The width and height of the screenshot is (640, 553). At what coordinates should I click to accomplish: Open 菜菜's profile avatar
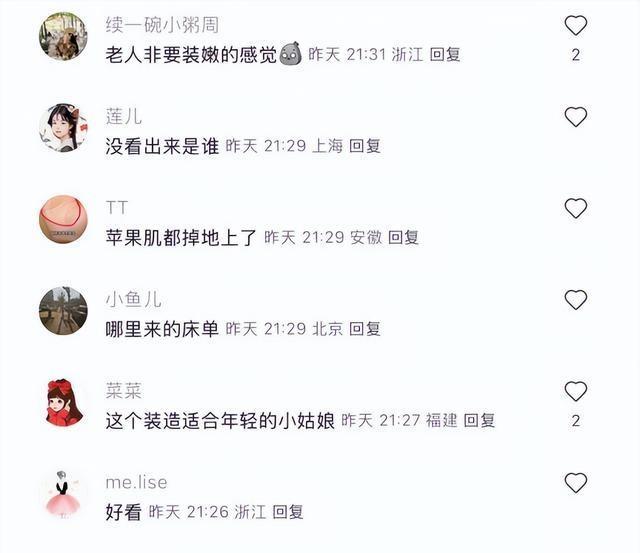63,402
